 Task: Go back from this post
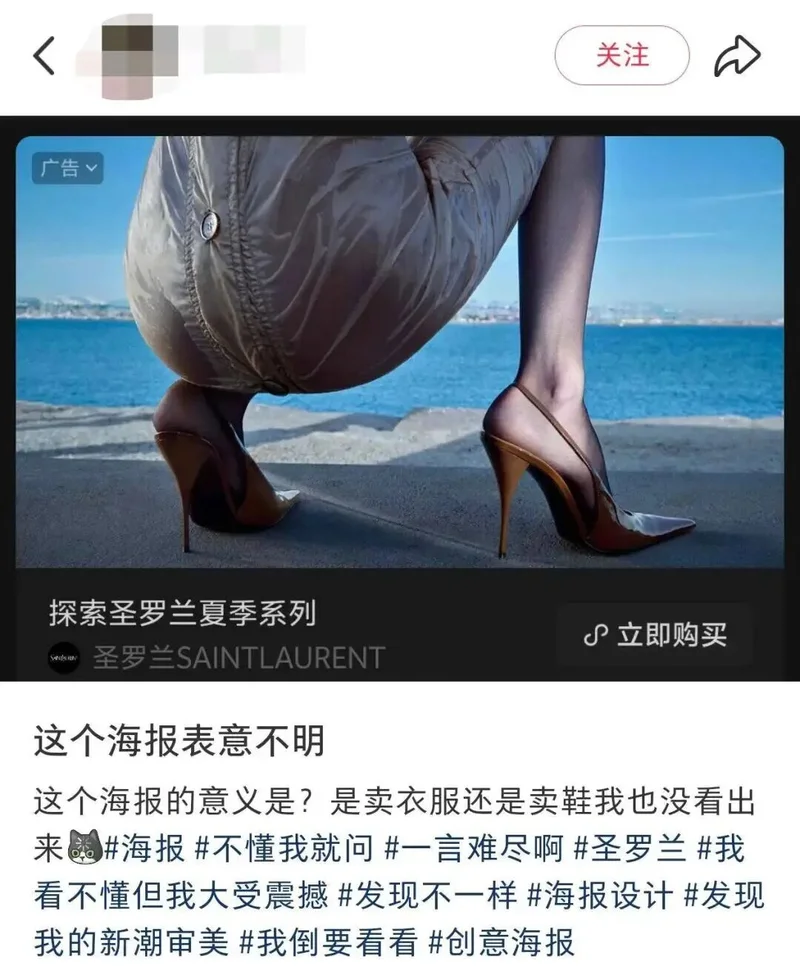[44, 56]
